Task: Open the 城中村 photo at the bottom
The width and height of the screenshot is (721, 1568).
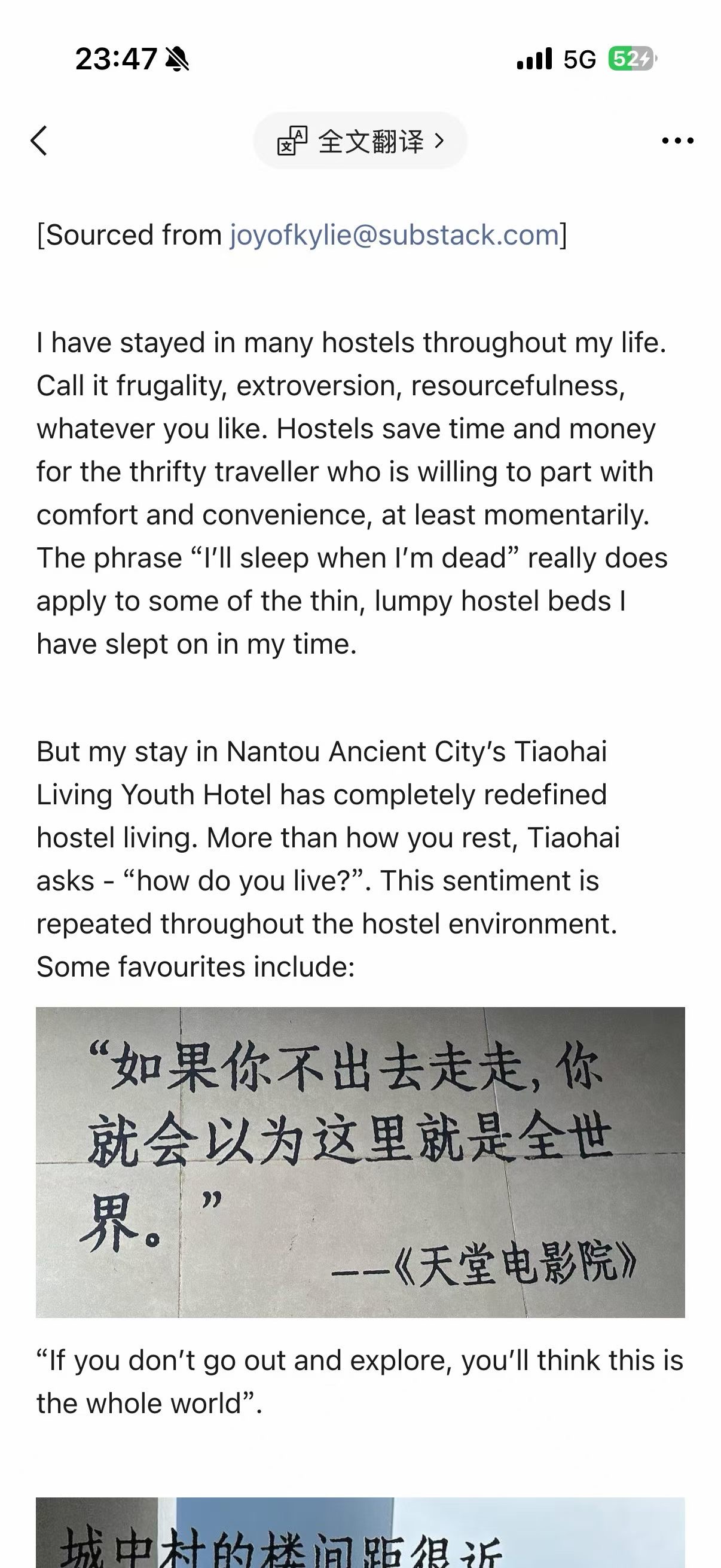Action: tap(360, 1532)
